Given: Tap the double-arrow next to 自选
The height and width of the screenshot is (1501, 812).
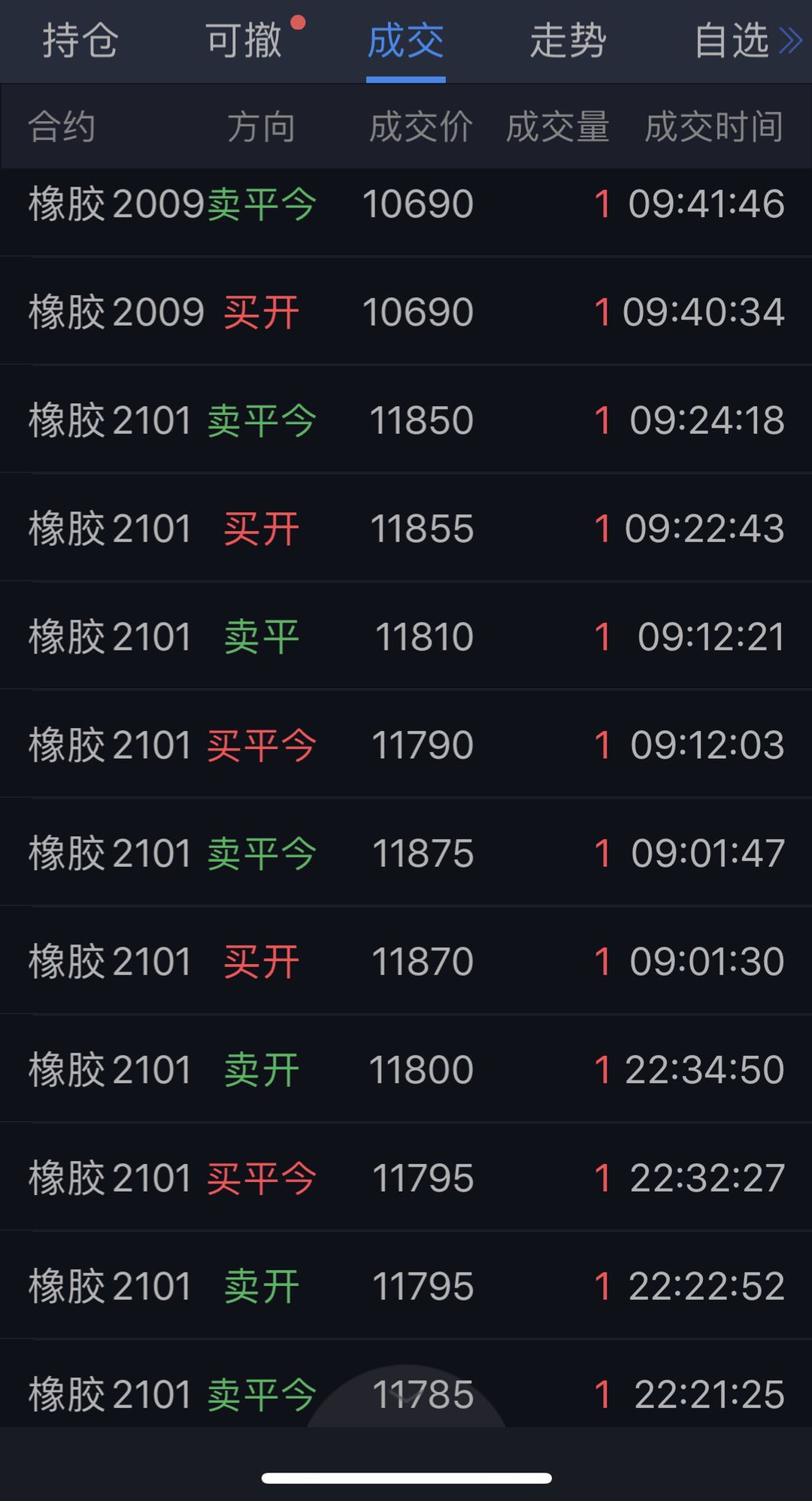Looking at the screenshot, I should pyautogui.click(x=791, y=41).
